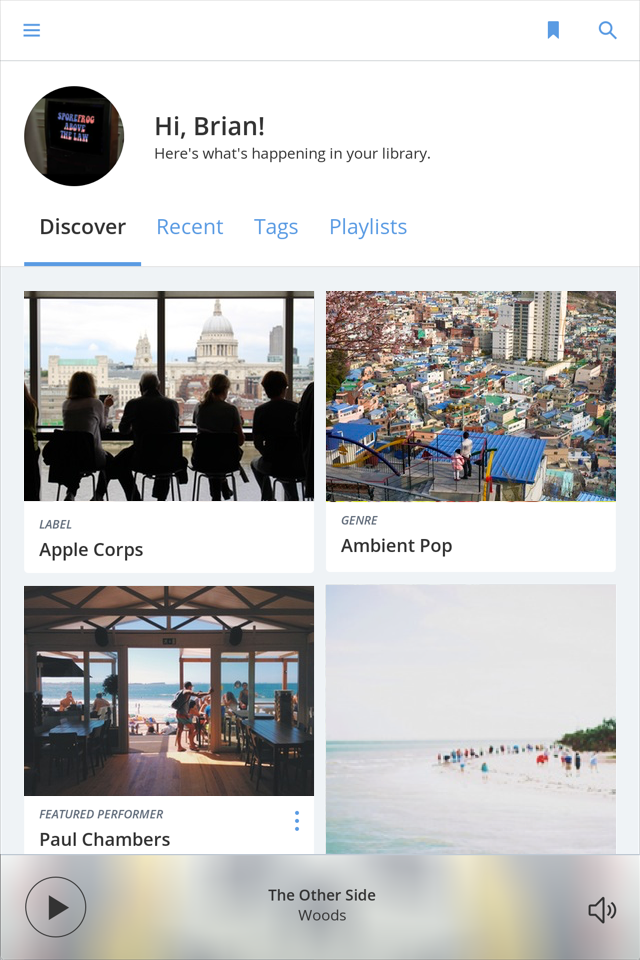Open options menu for Paul Chambers
Screen dimensions: 640x960
[x=297, y=821]
